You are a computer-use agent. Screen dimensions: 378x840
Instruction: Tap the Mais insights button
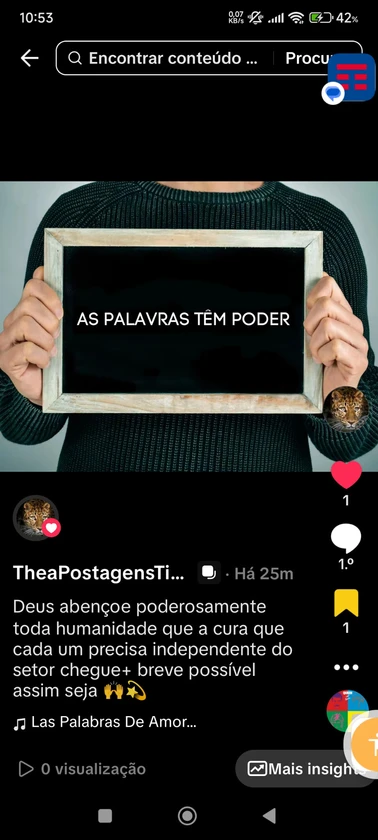306,769
